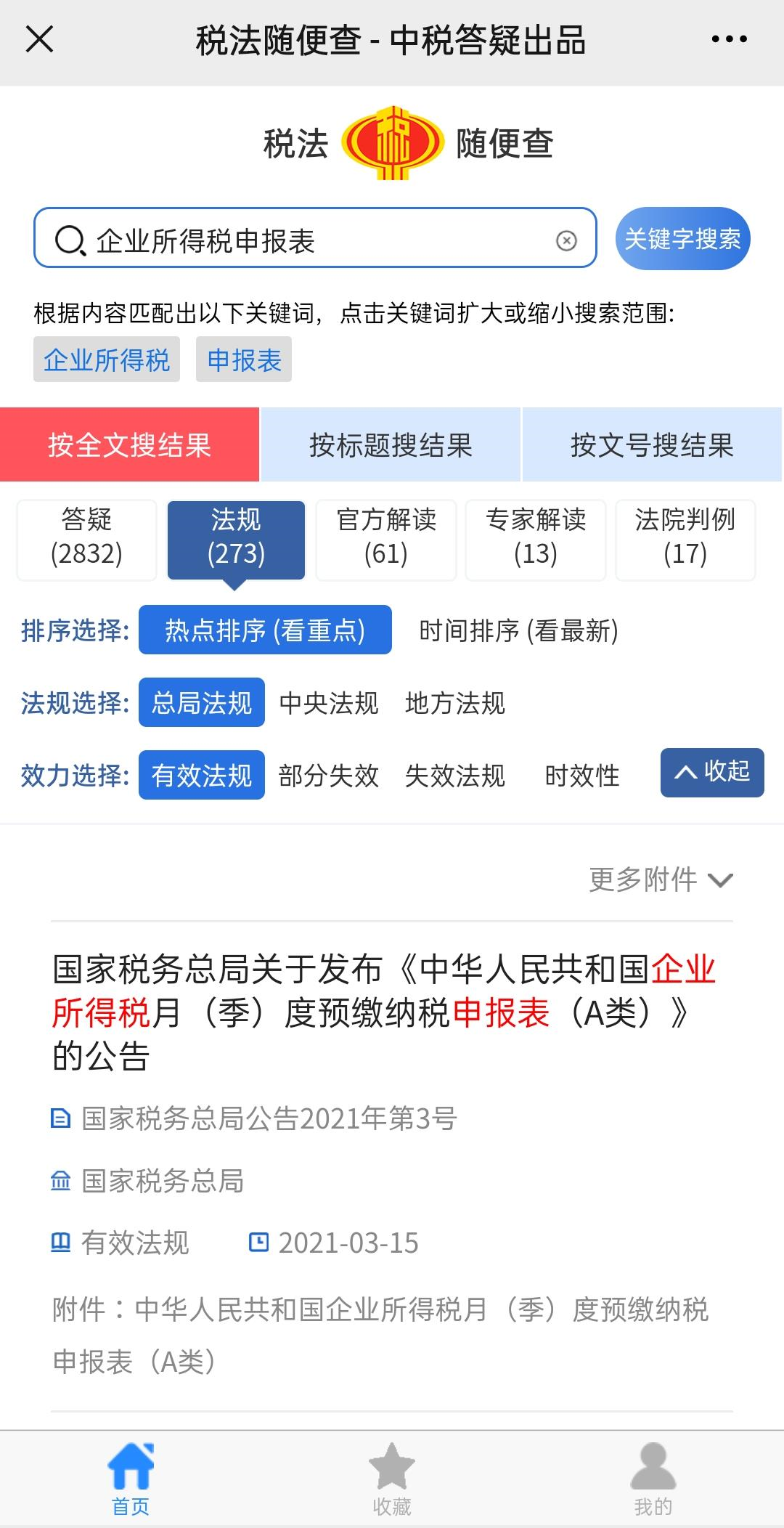
Task: Filter by 中央法规
Action: (329, 703)
